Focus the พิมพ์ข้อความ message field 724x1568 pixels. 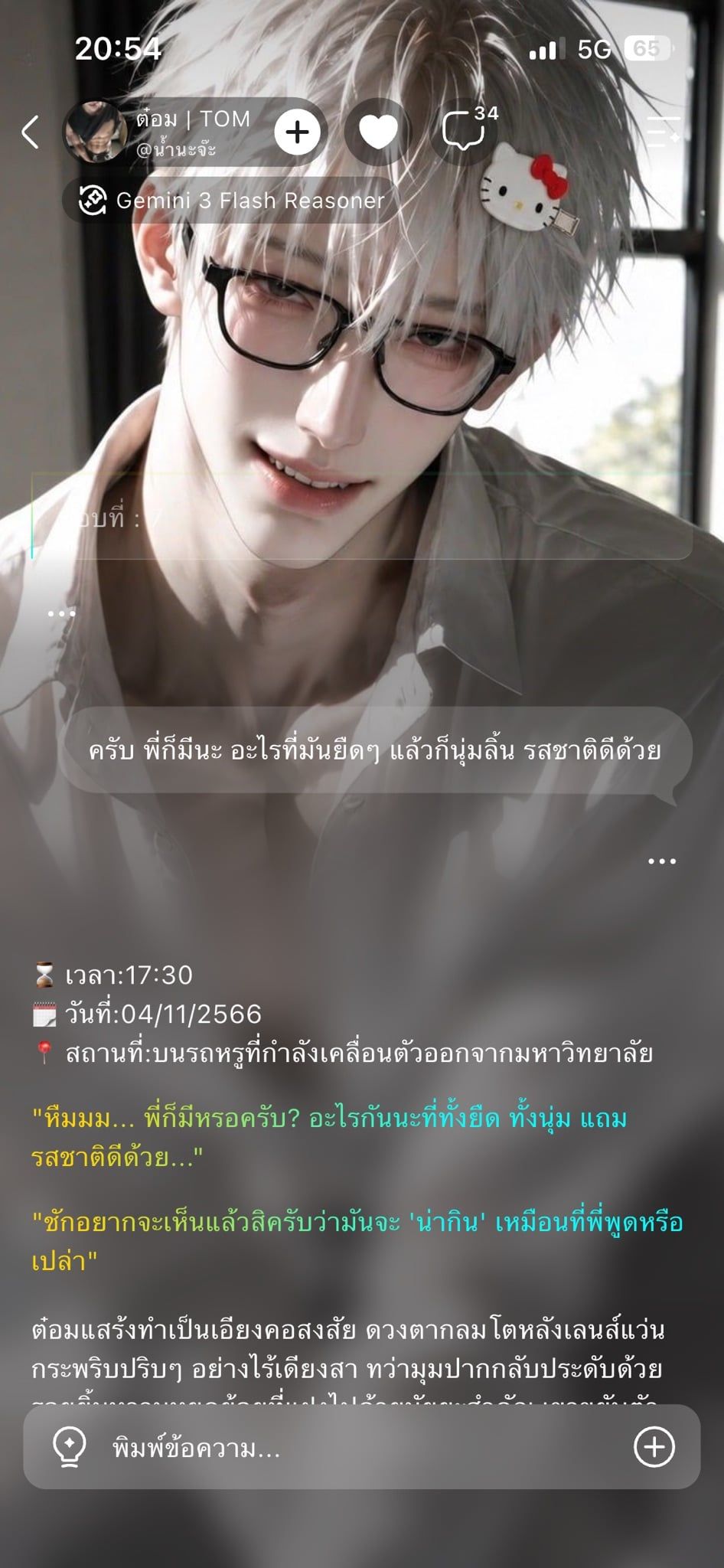pyautogui.click(x=360, y=1448)
